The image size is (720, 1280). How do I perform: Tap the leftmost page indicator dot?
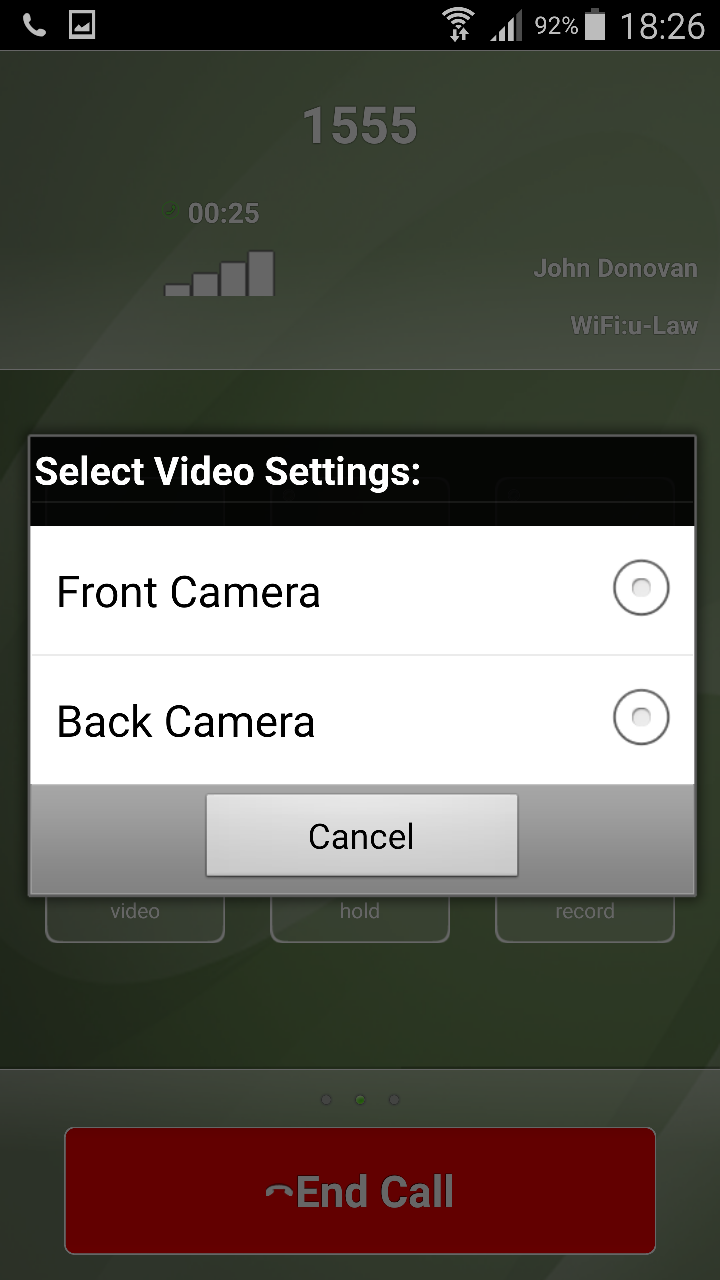pos(326,1099)
